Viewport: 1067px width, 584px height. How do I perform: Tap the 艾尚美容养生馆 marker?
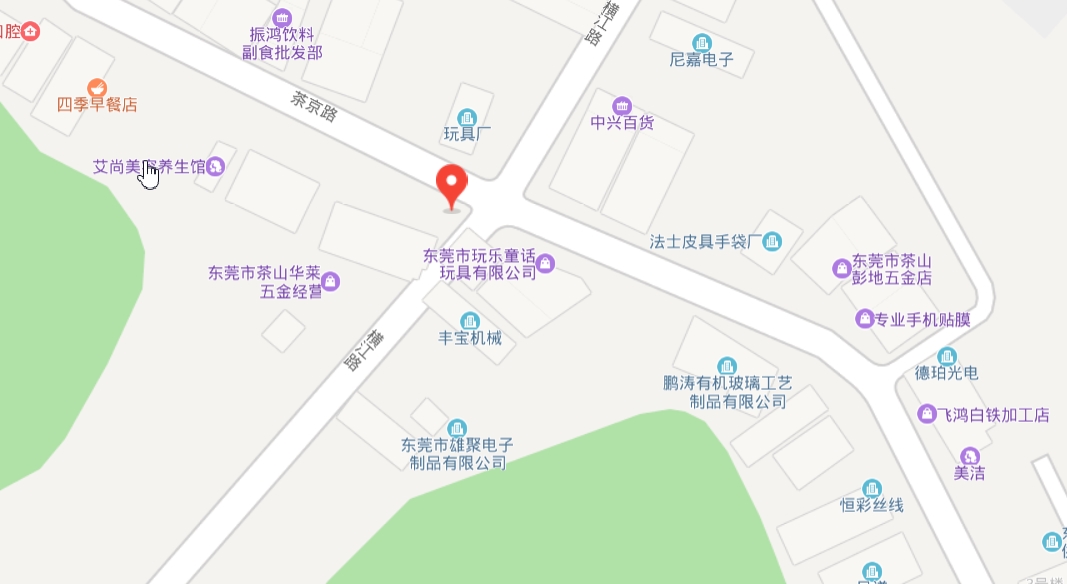[216, 166]
